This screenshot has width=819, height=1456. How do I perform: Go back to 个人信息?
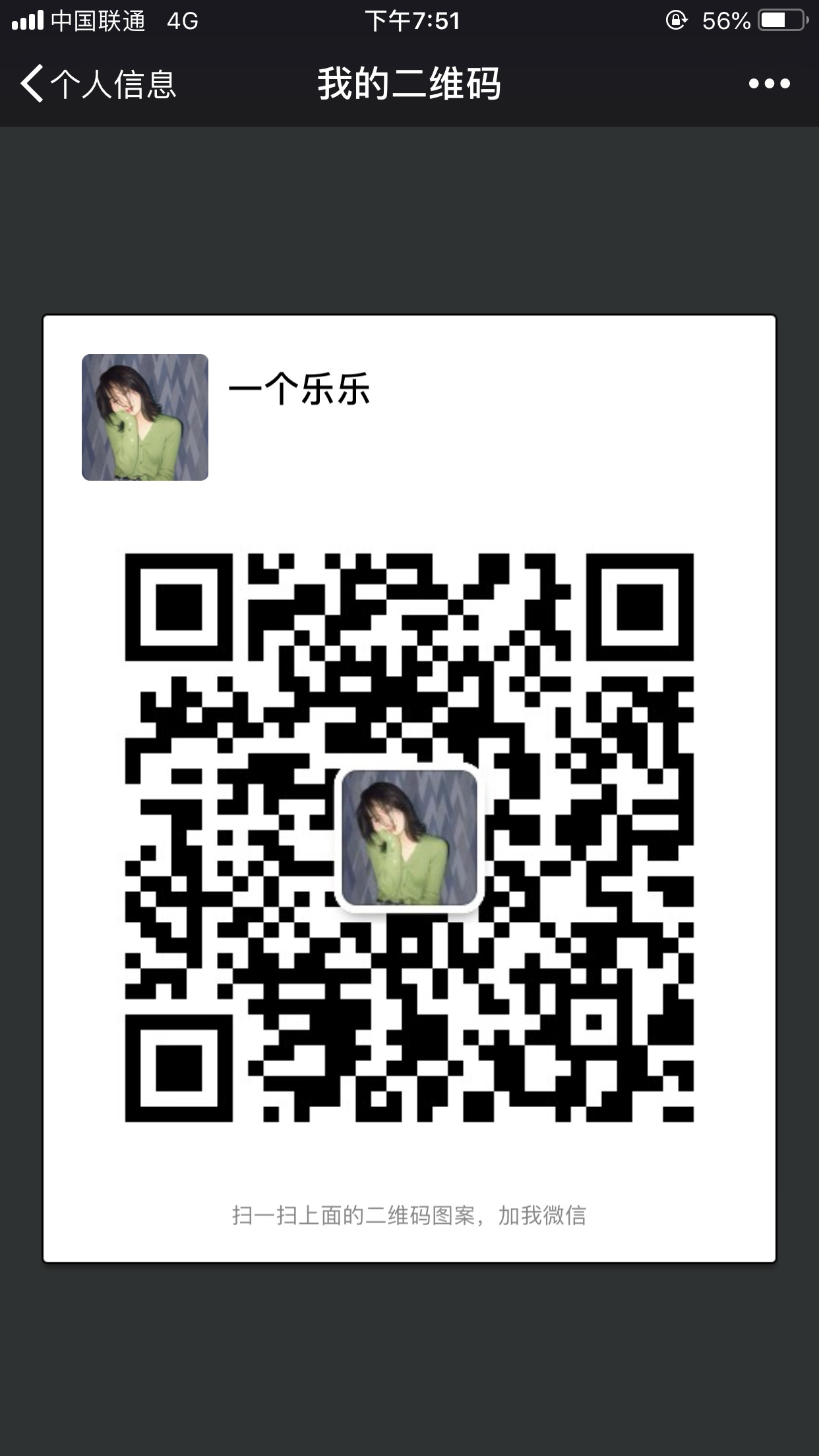pos(98,84)
